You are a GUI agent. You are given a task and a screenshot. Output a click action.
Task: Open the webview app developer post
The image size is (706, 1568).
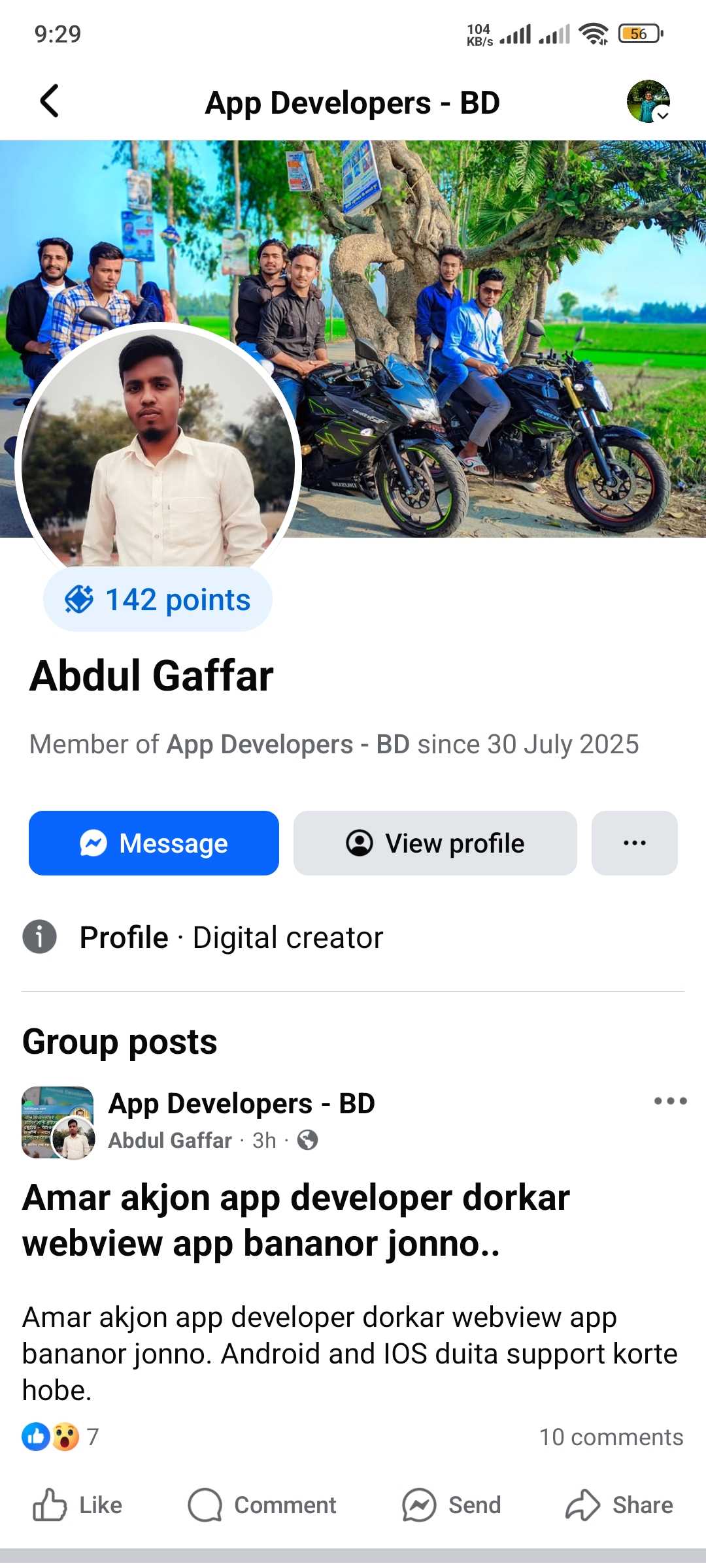[295, 1220]
